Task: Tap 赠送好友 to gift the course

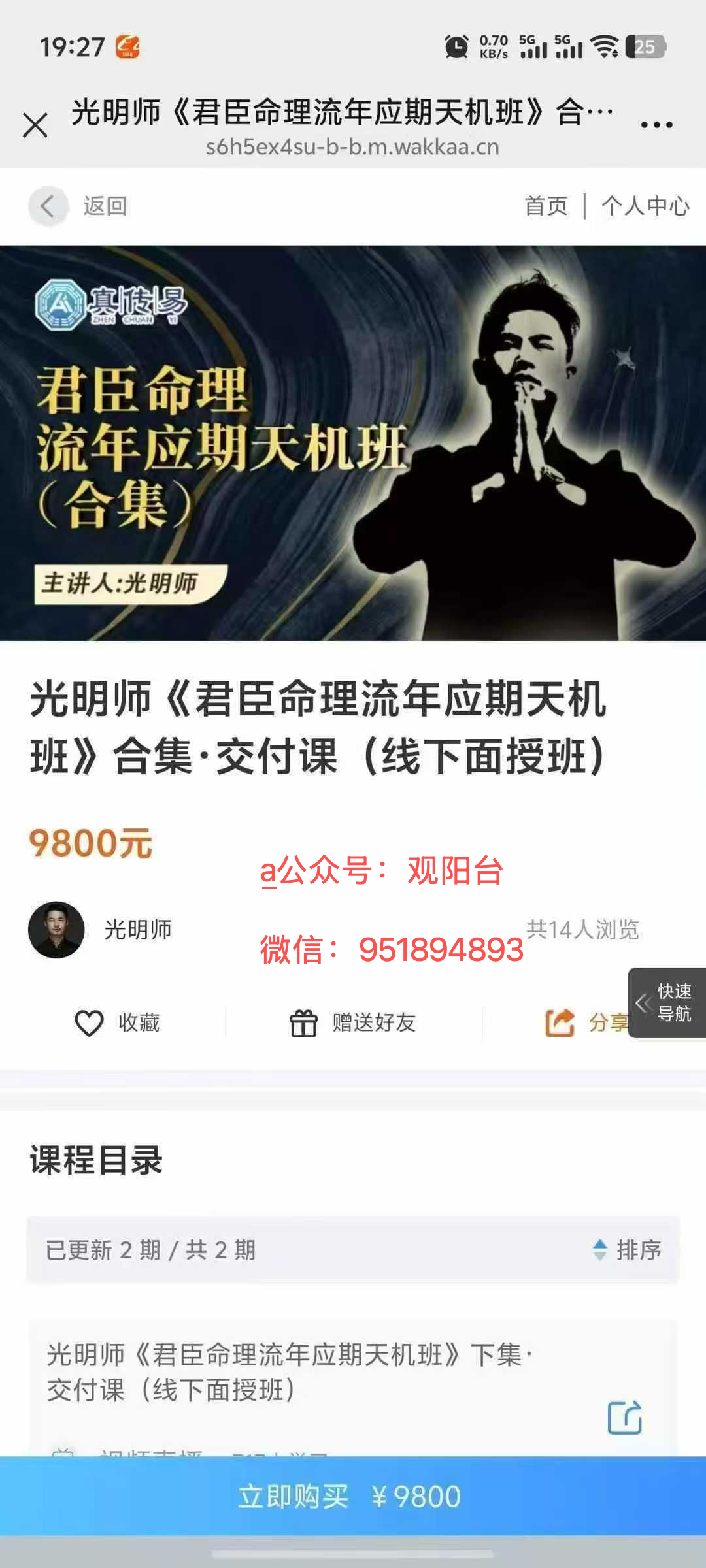Action: 352,1022
